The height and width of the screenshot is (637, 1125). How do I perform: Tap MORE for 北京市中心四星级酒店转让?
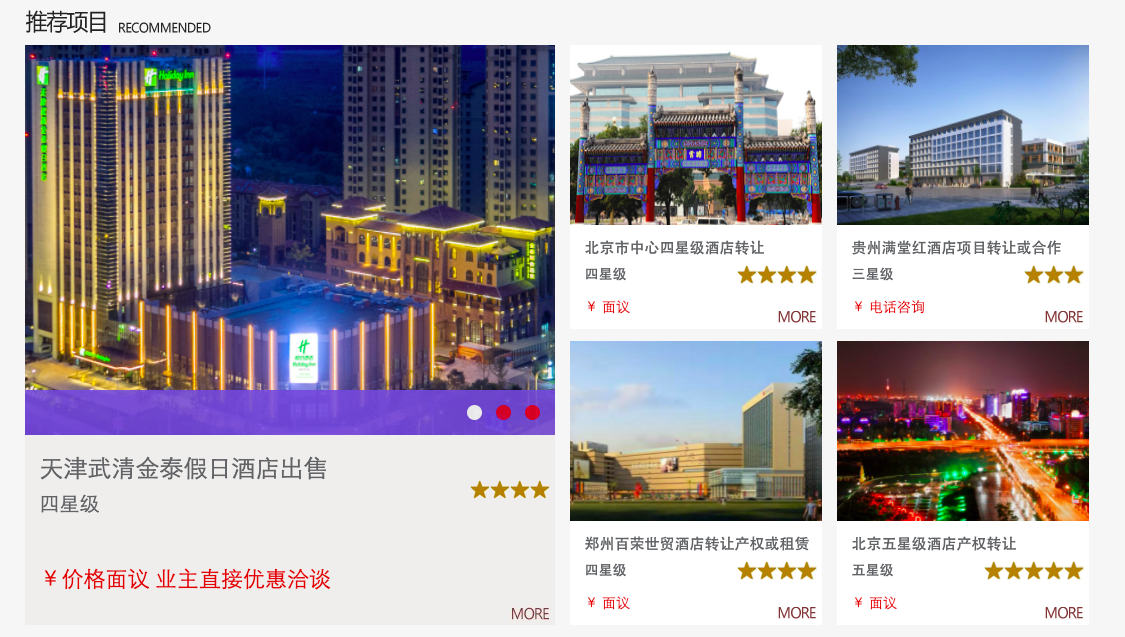point(797,317)
